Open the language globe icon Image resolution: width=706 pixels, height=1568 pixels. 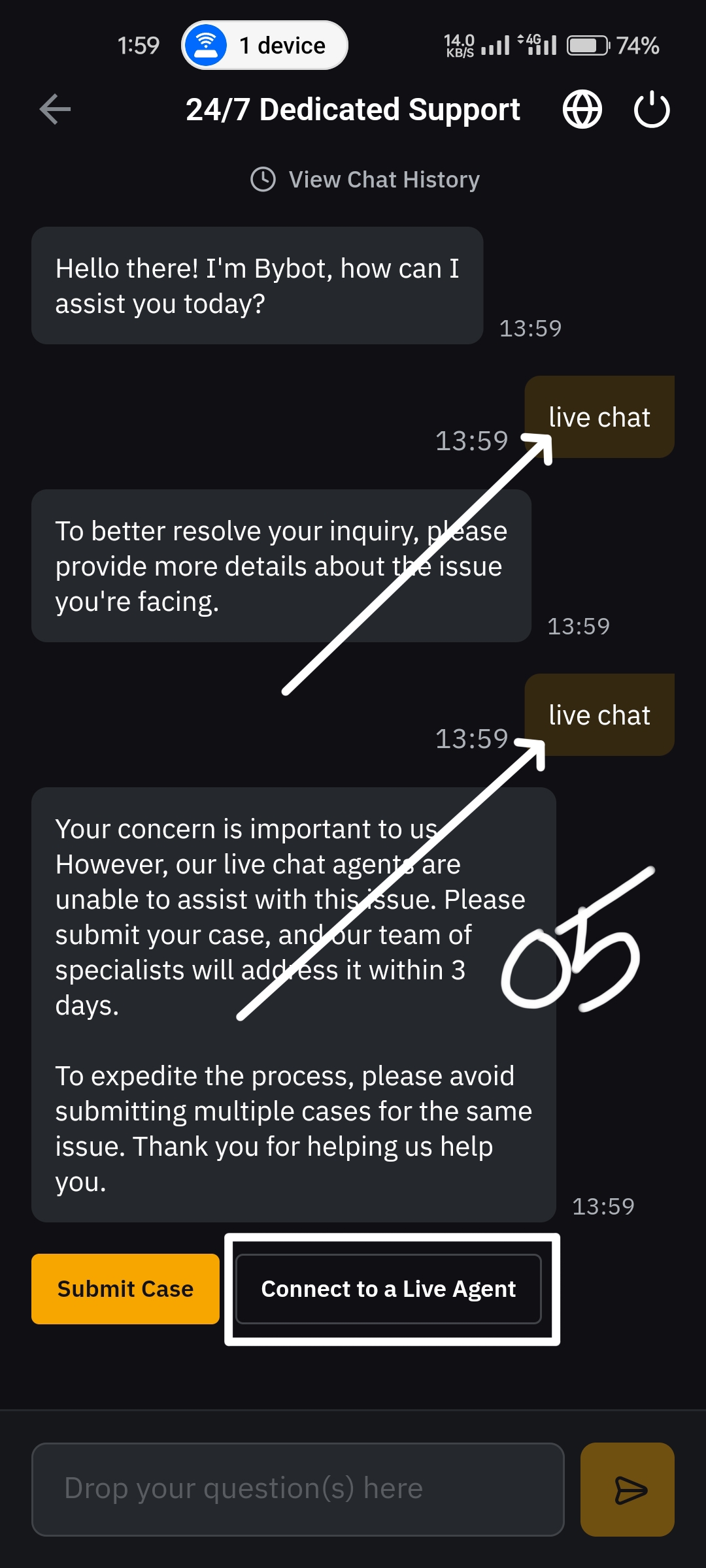point(582,109)
